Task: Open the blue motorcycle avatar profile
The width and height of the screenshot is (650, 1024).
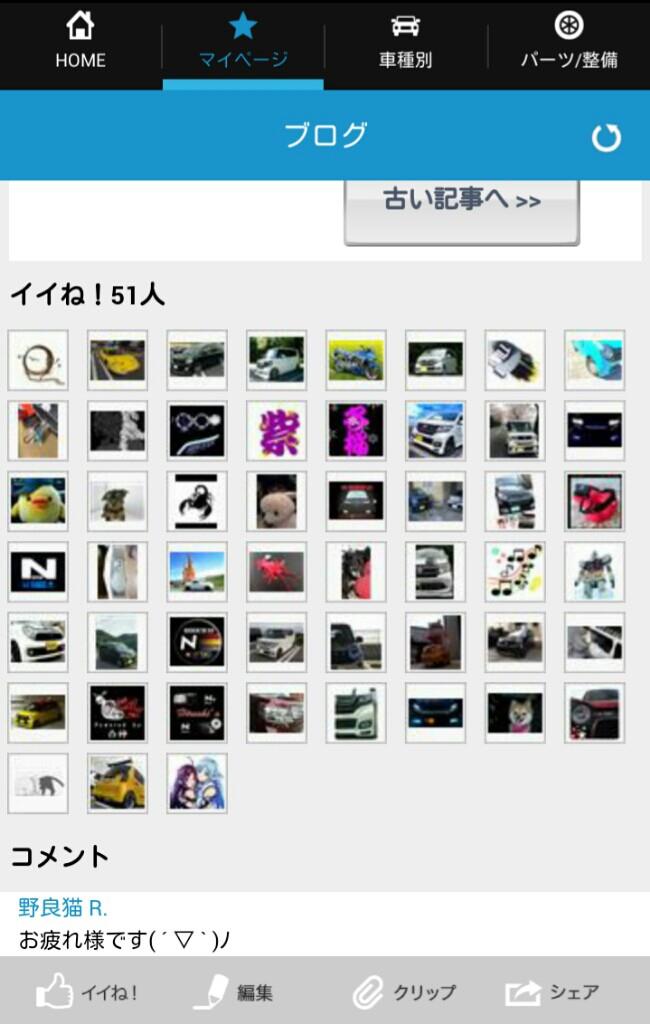Action: 356,360
